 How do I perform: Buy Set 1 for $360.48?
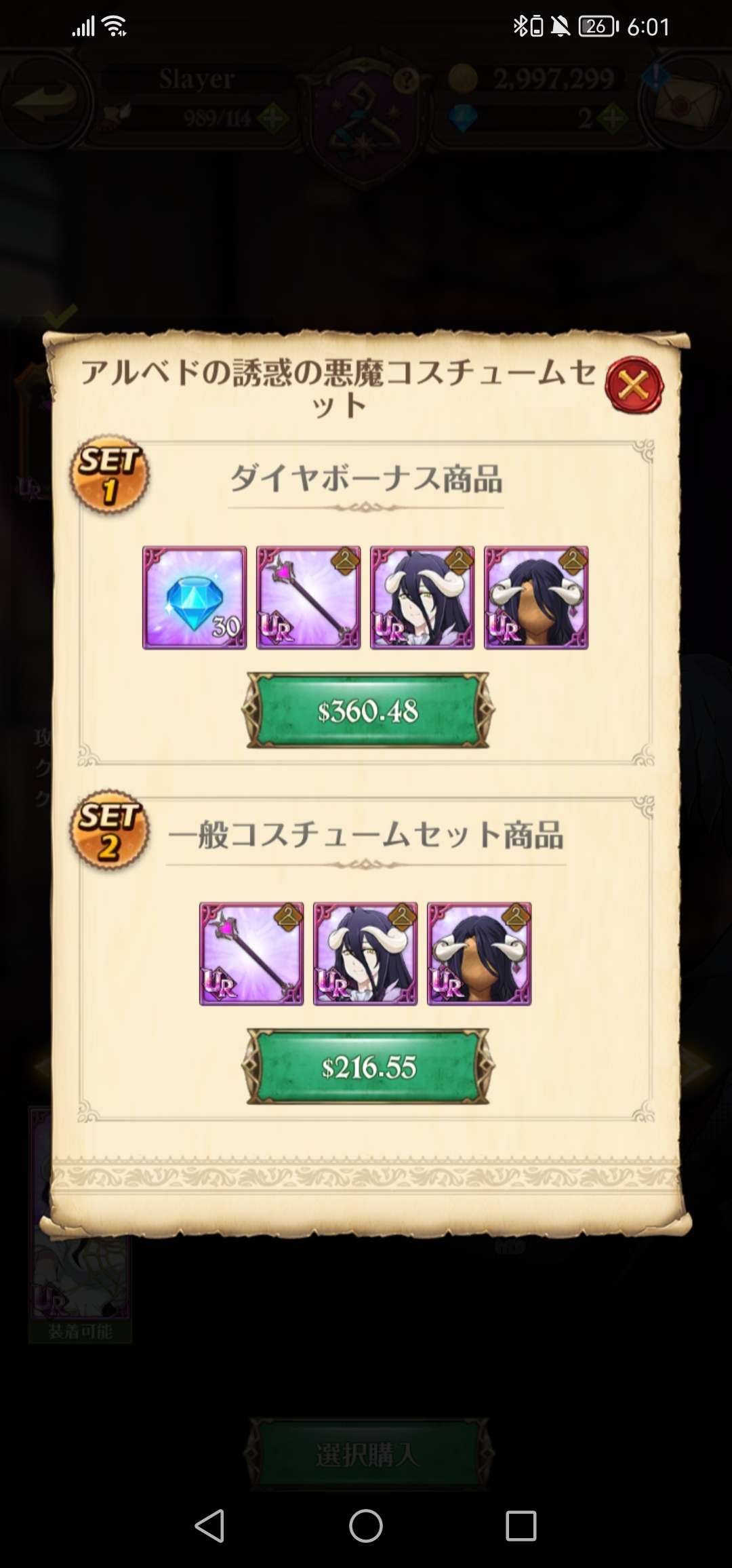tap(368, 711)
